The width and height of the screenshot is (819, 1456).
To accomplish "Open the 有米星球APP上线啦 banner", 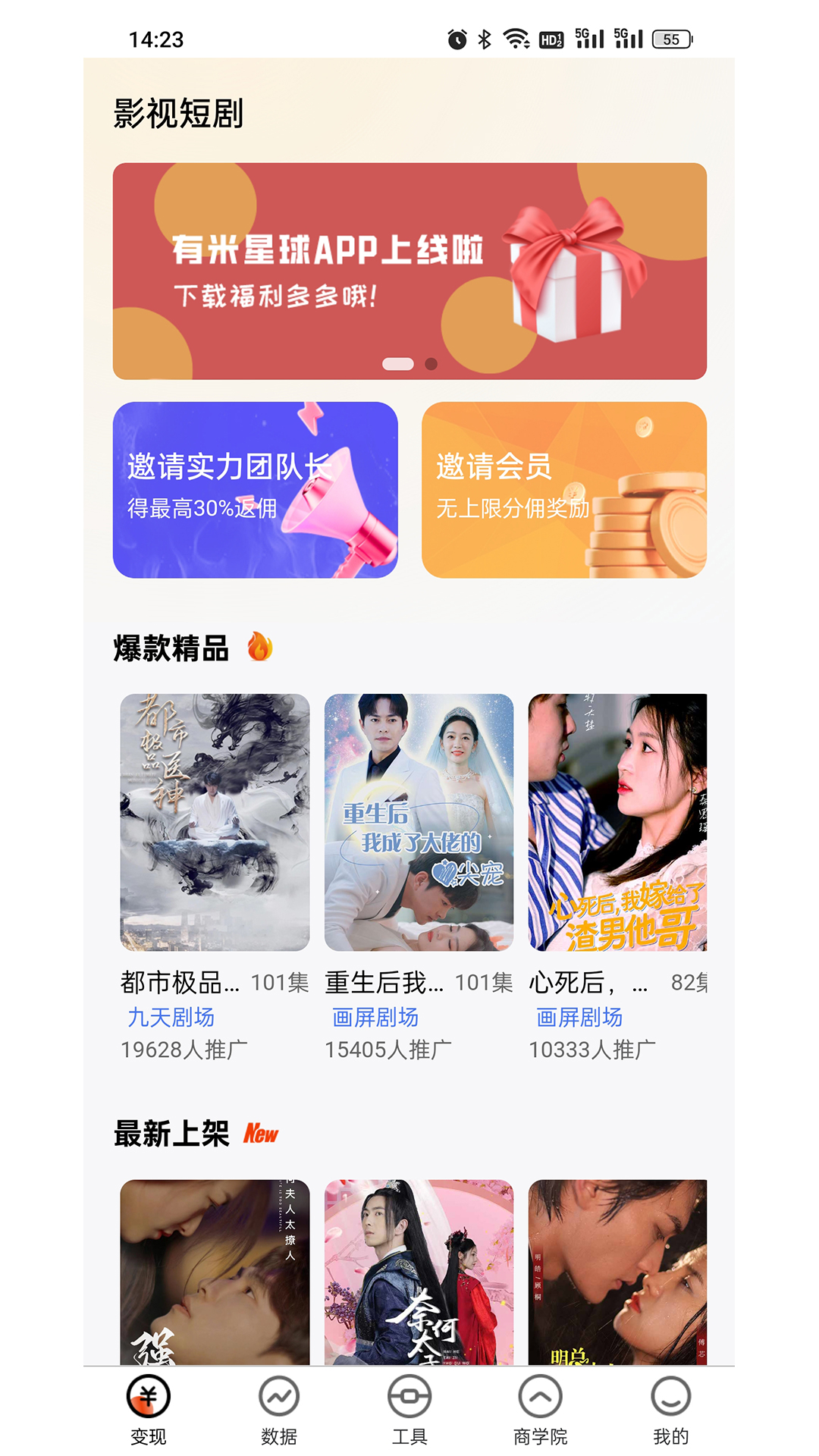I will [409, 271].
